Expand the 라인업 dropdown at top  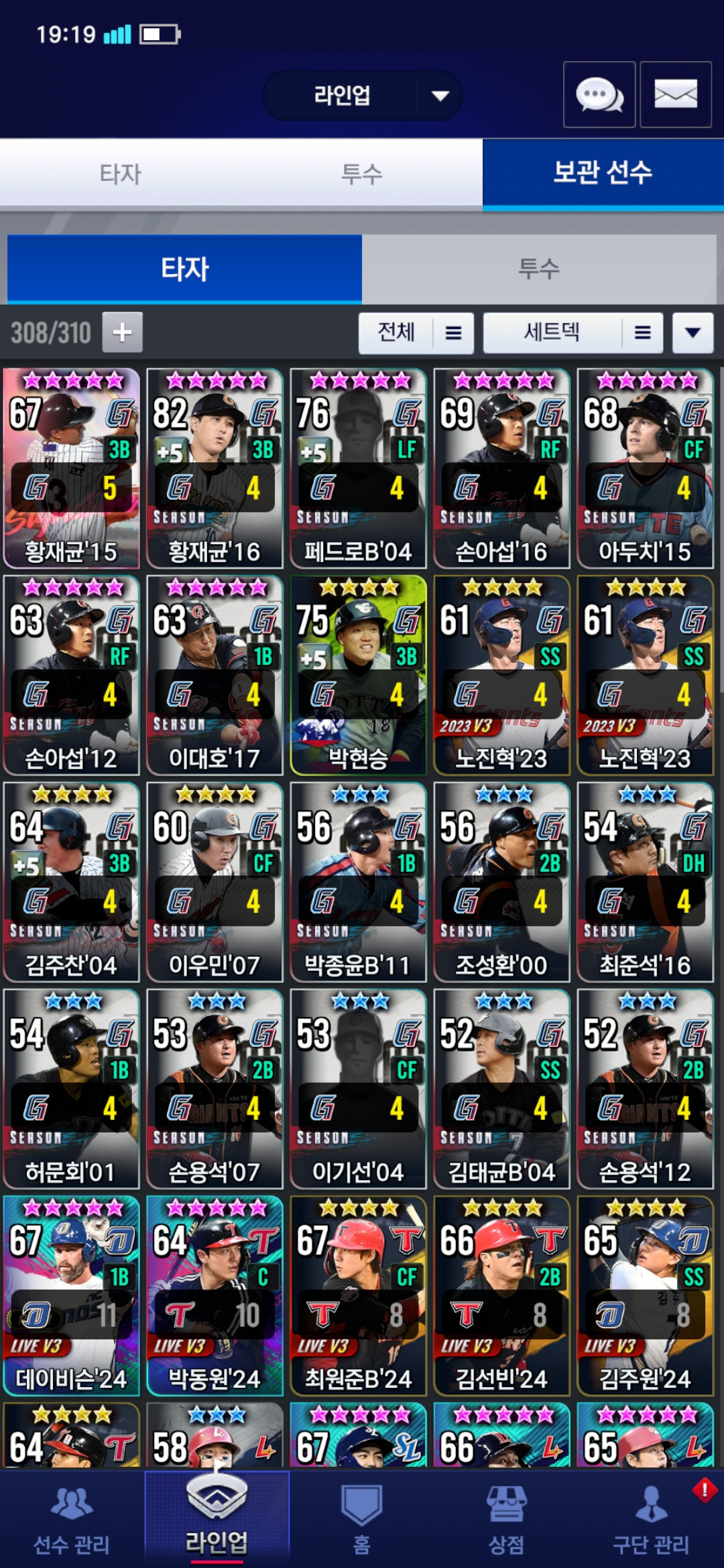tap(363, 96)
